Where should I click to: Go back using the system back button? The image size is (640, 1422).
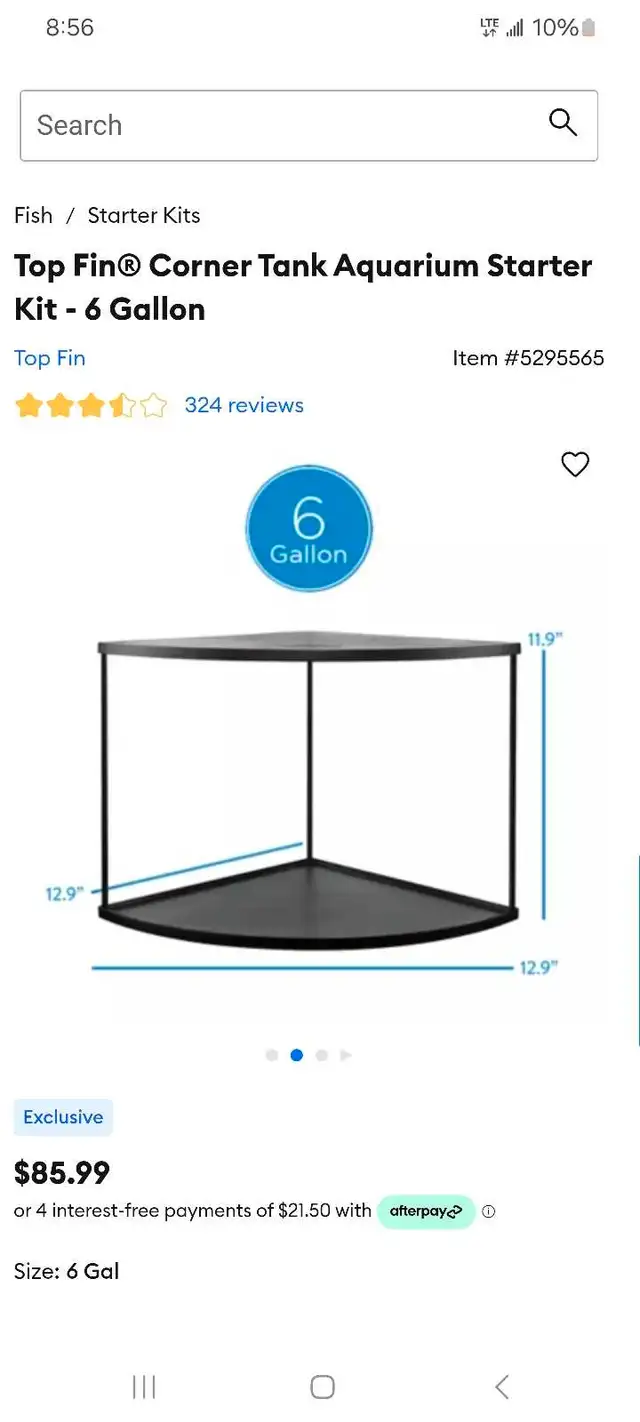coord(502,1386)
